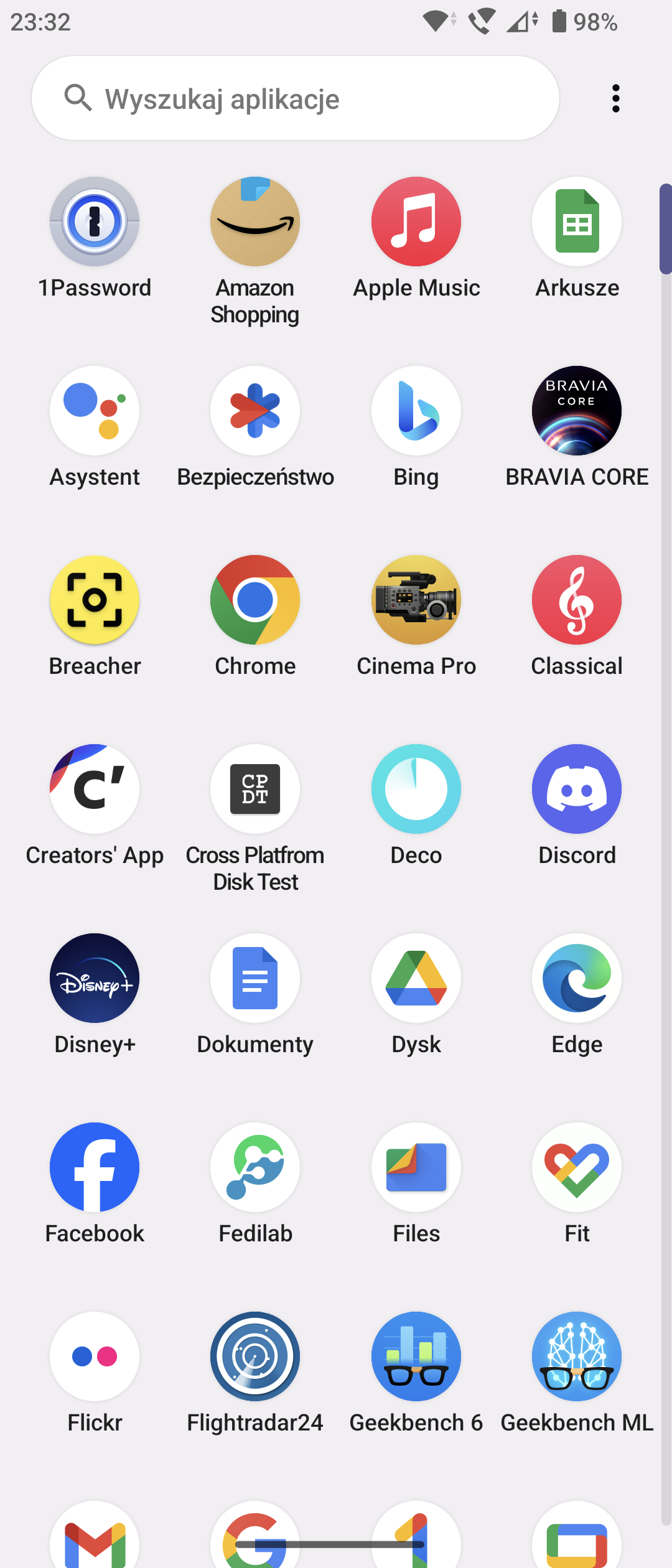Launch Edge browser

pos(577,978)
